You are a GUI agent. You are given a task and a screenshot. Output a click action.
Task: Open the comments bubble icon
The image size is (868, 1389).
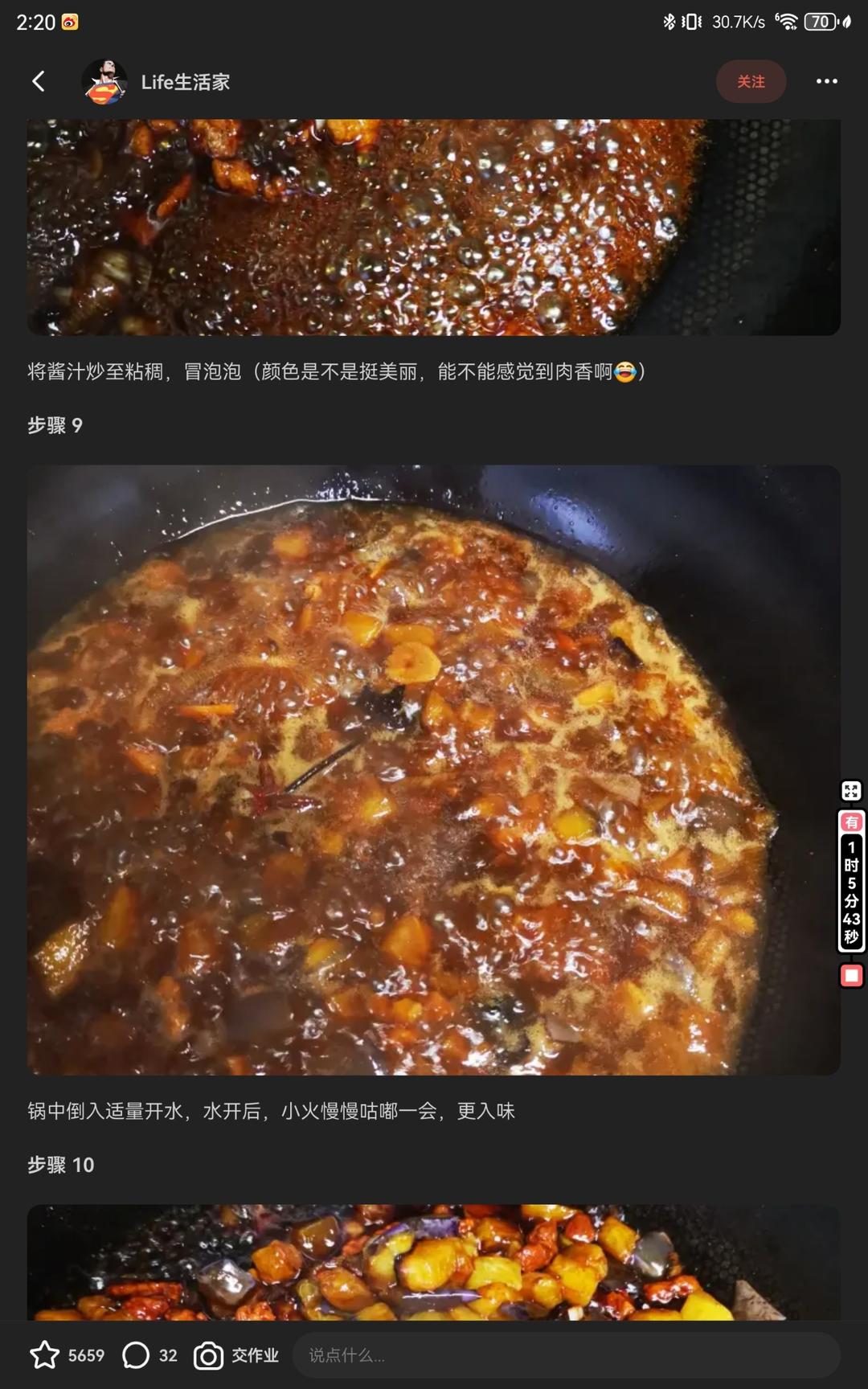click(136, 1355)
